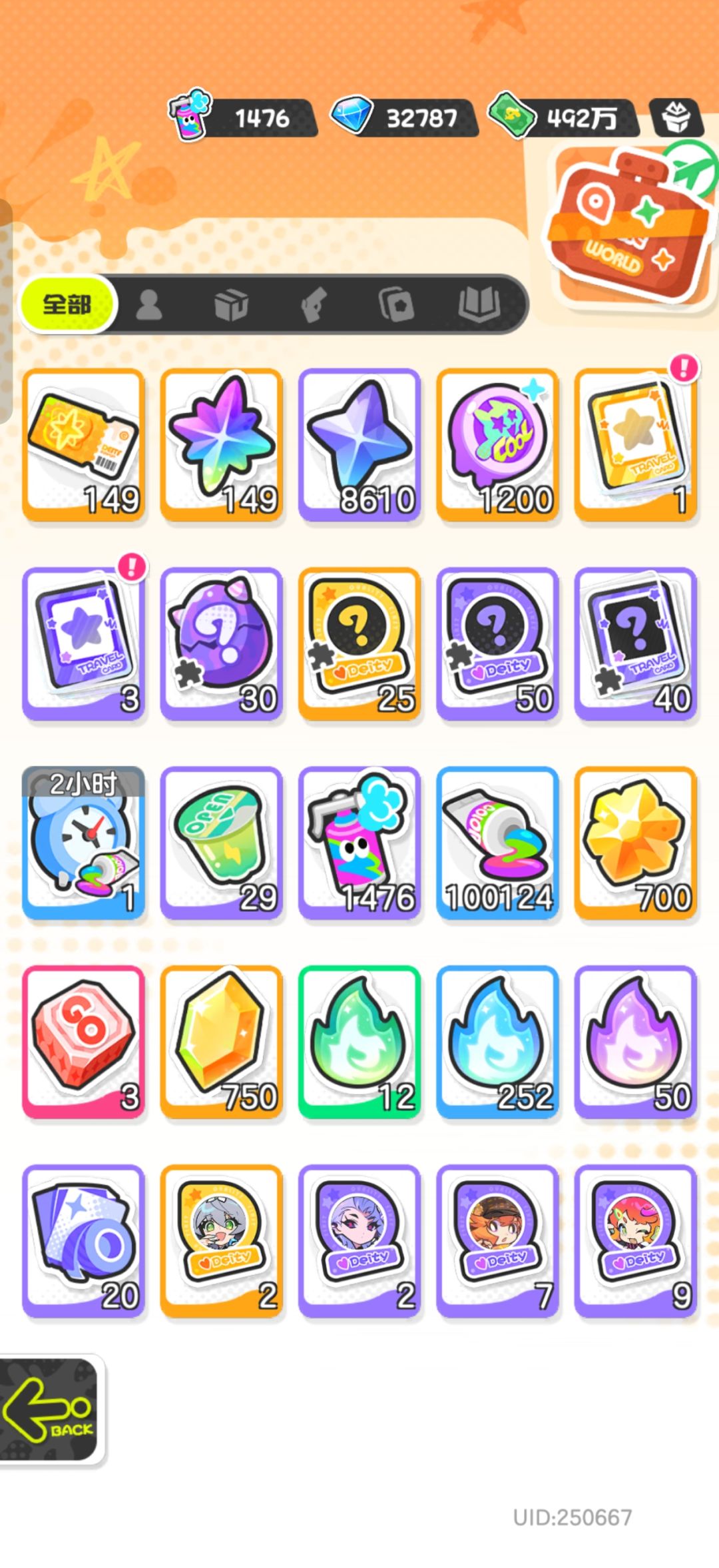Open the 2小时 alarm clock item

(x=84, y=843)
